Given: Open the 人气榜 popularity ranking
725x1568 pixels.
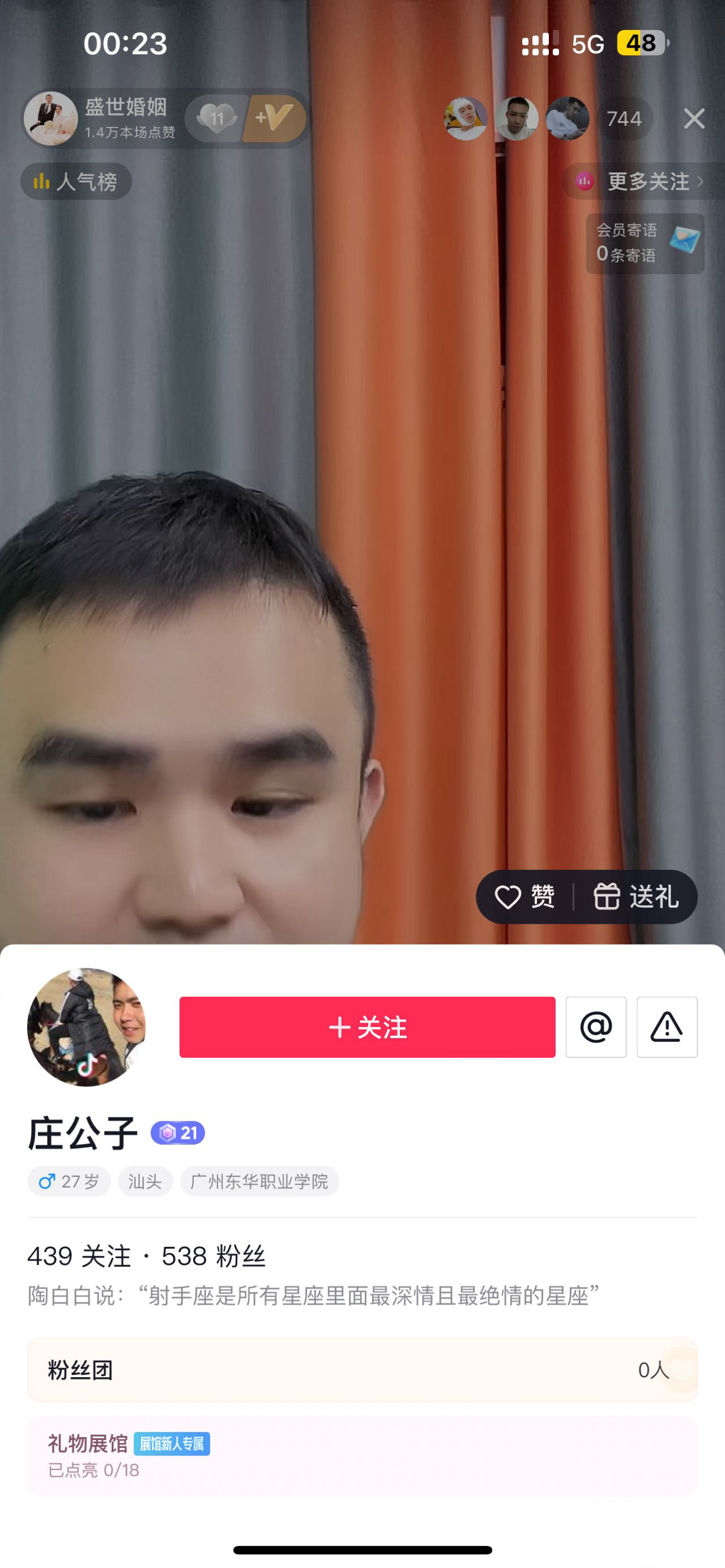Looking at the screenshot, I should coord(76,181).
